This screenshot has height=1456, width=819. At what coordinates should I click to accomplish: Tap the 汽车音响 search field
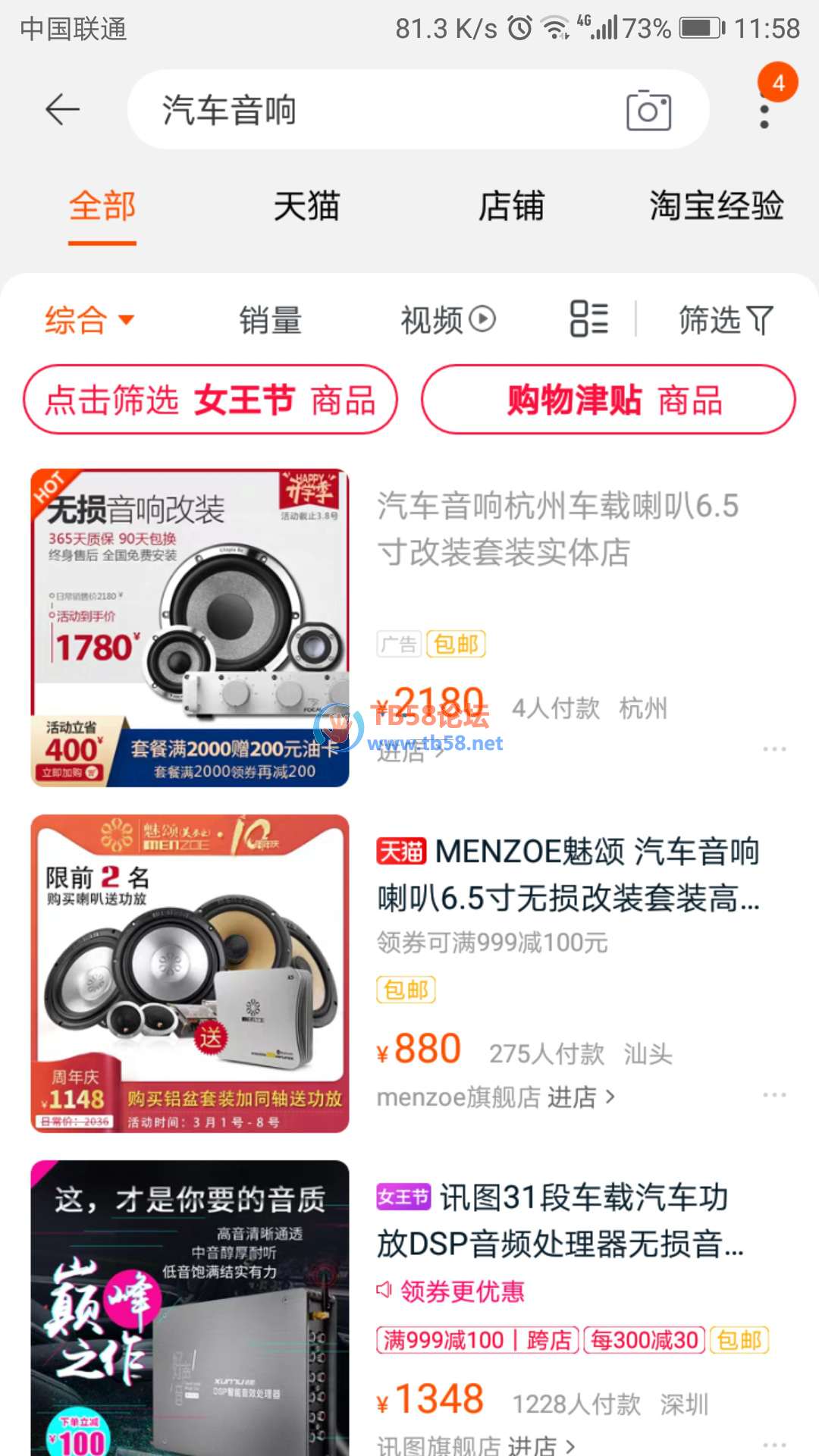coord(379,111)
